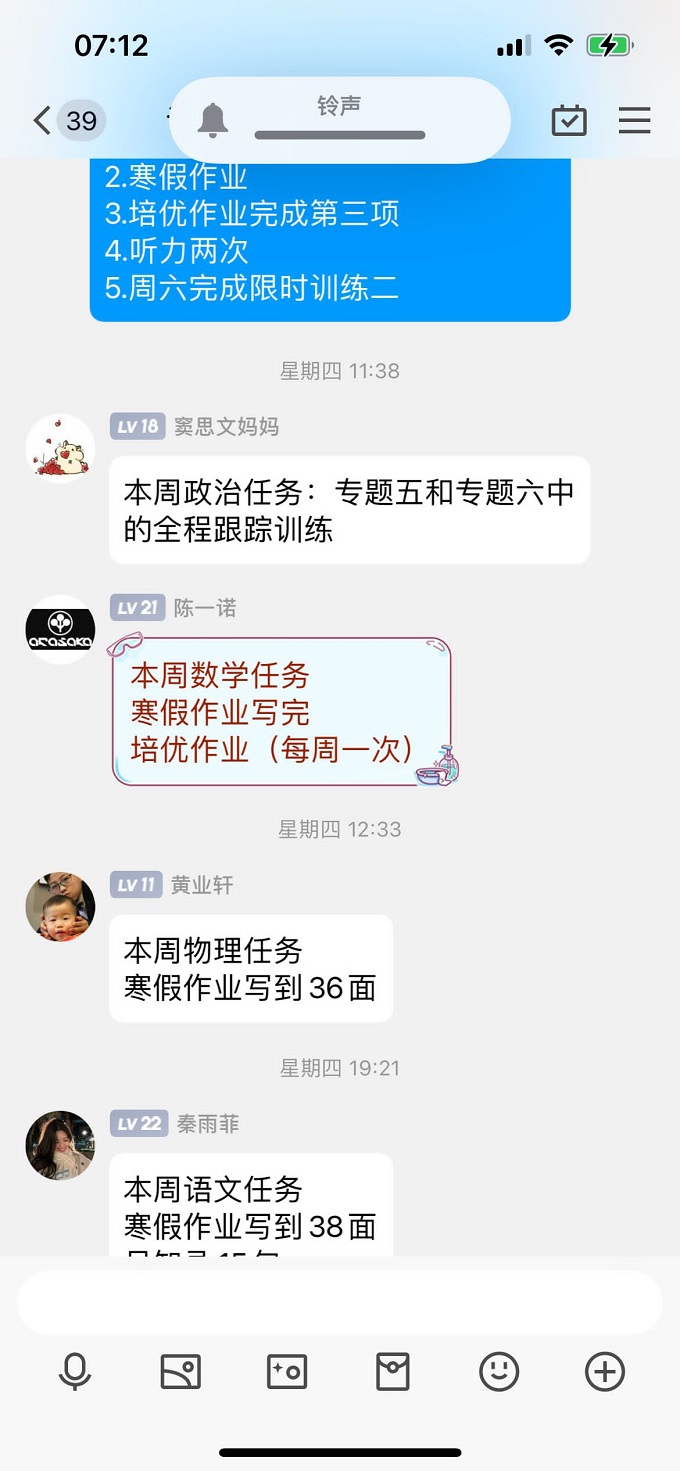Open the emoji panel
Screen dimensions: 680x1471
(x=499, y=1372)
